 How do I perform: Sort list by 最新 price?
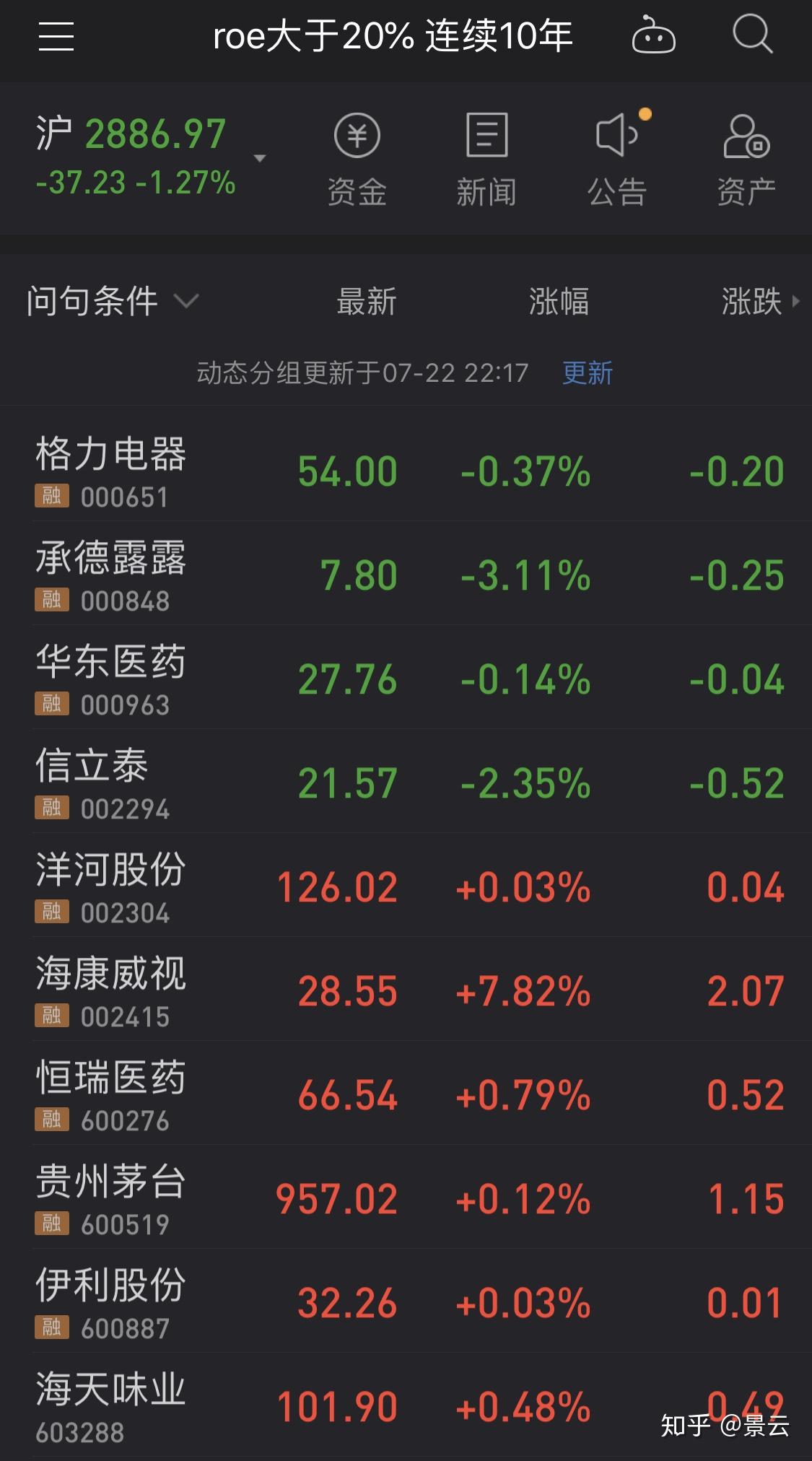(367, 301)
